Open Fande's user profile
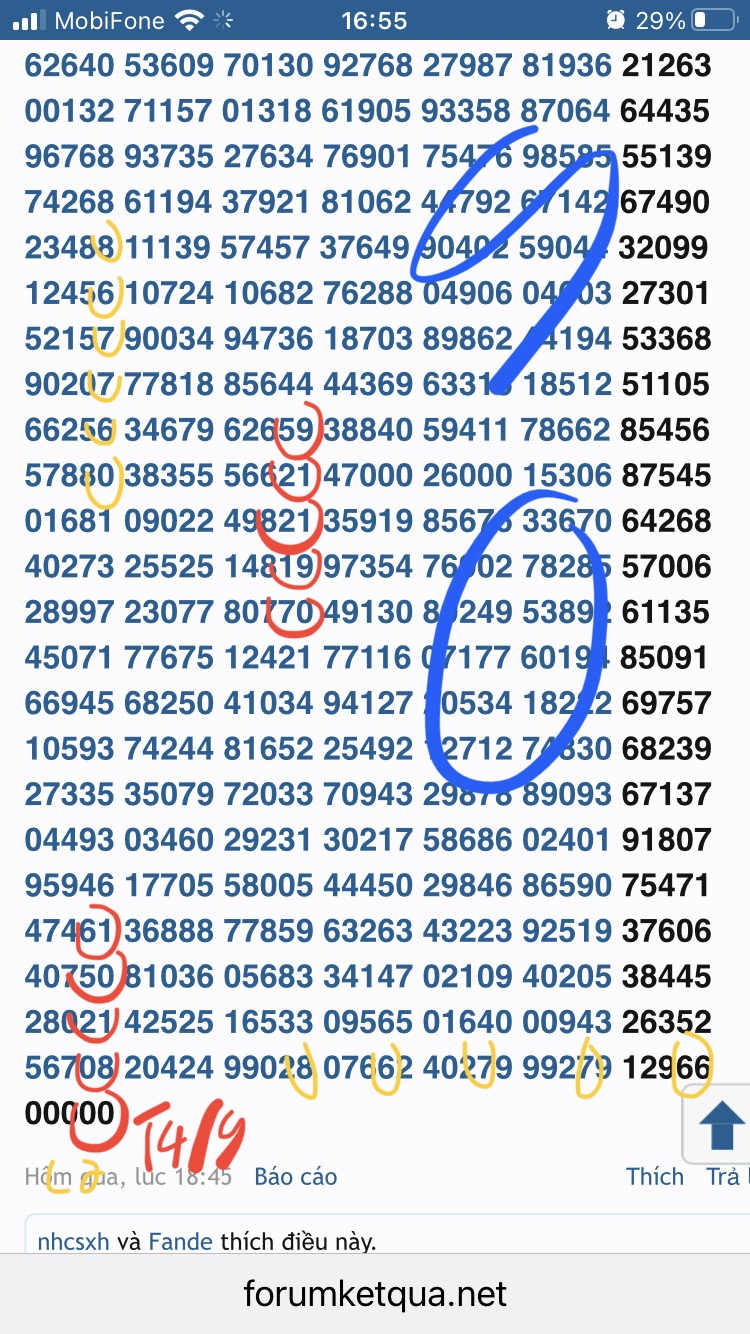The height and width of the screenshot is (1334, 750). [x=180, y=1242]
